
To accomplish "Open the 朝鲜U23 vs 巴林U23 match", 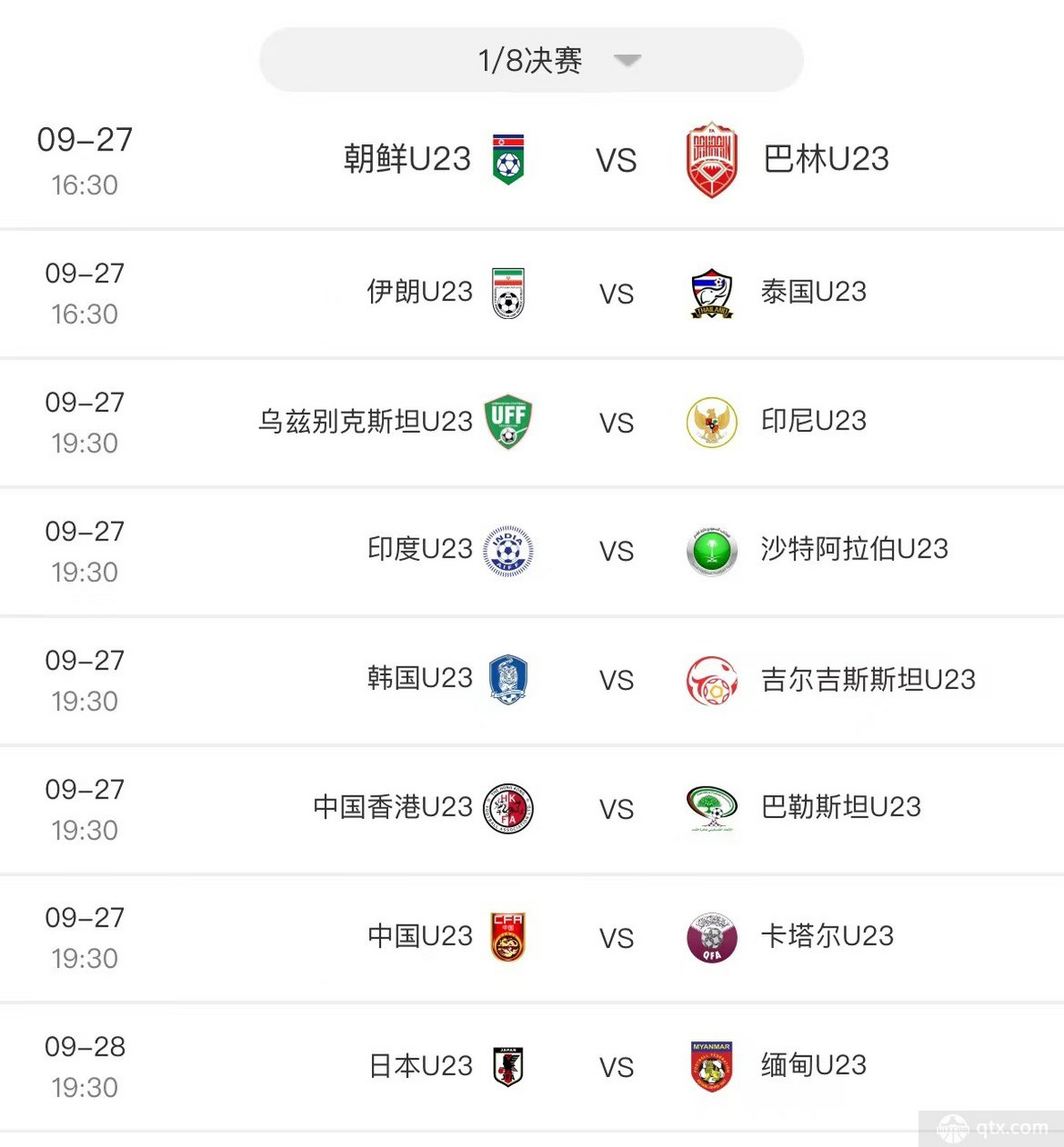I will coord(617,161).
